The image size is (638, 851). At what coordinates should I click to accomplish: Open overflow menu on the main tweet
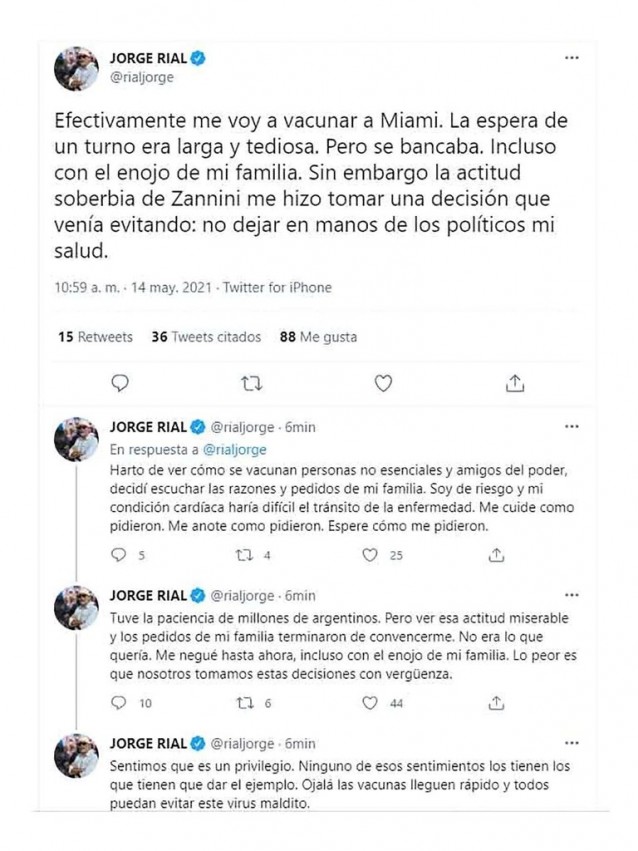tap(571, 60)
